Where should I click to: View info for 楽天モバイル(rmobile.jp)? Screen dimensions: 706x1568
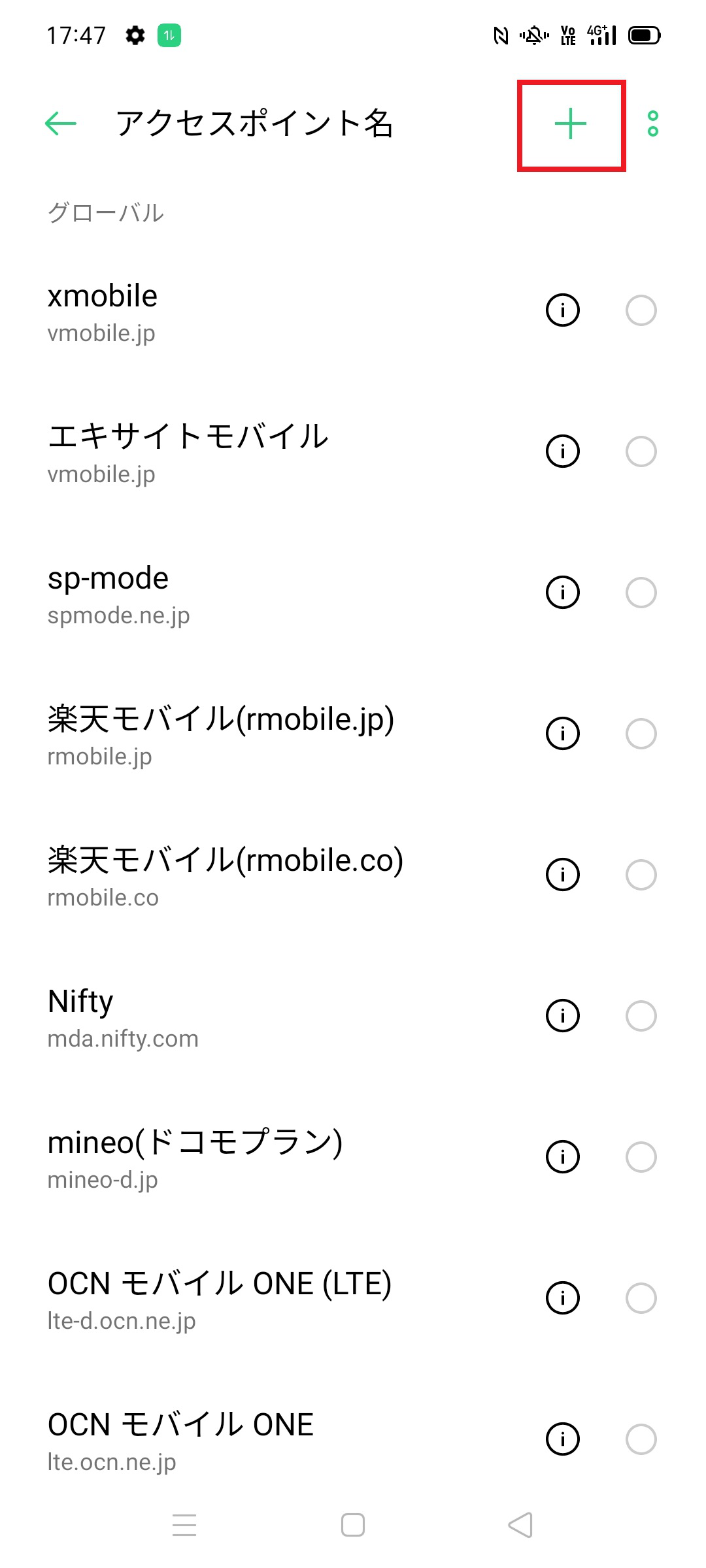(562, 733)
